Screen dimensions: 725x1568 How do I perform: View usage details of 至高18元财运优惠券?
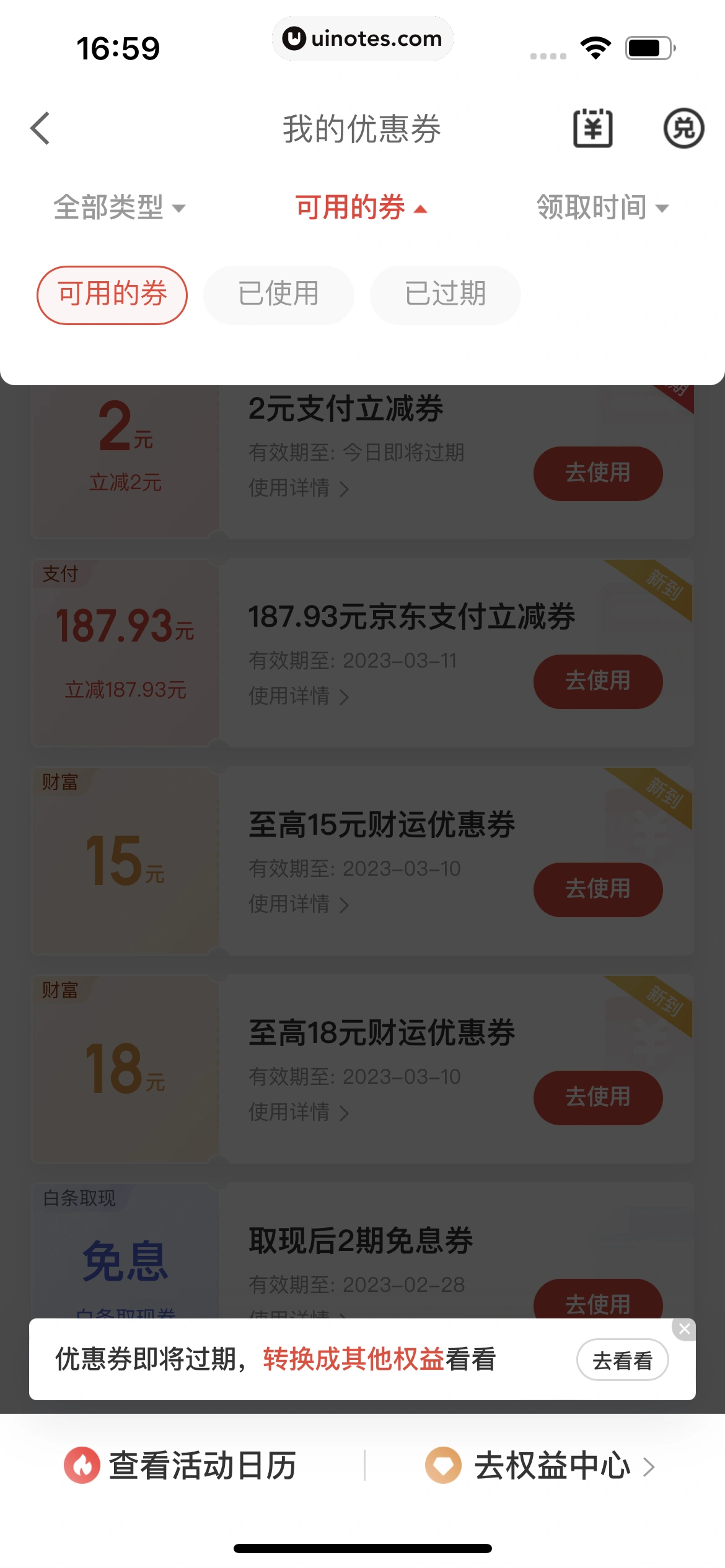(x=299, y=1112)
